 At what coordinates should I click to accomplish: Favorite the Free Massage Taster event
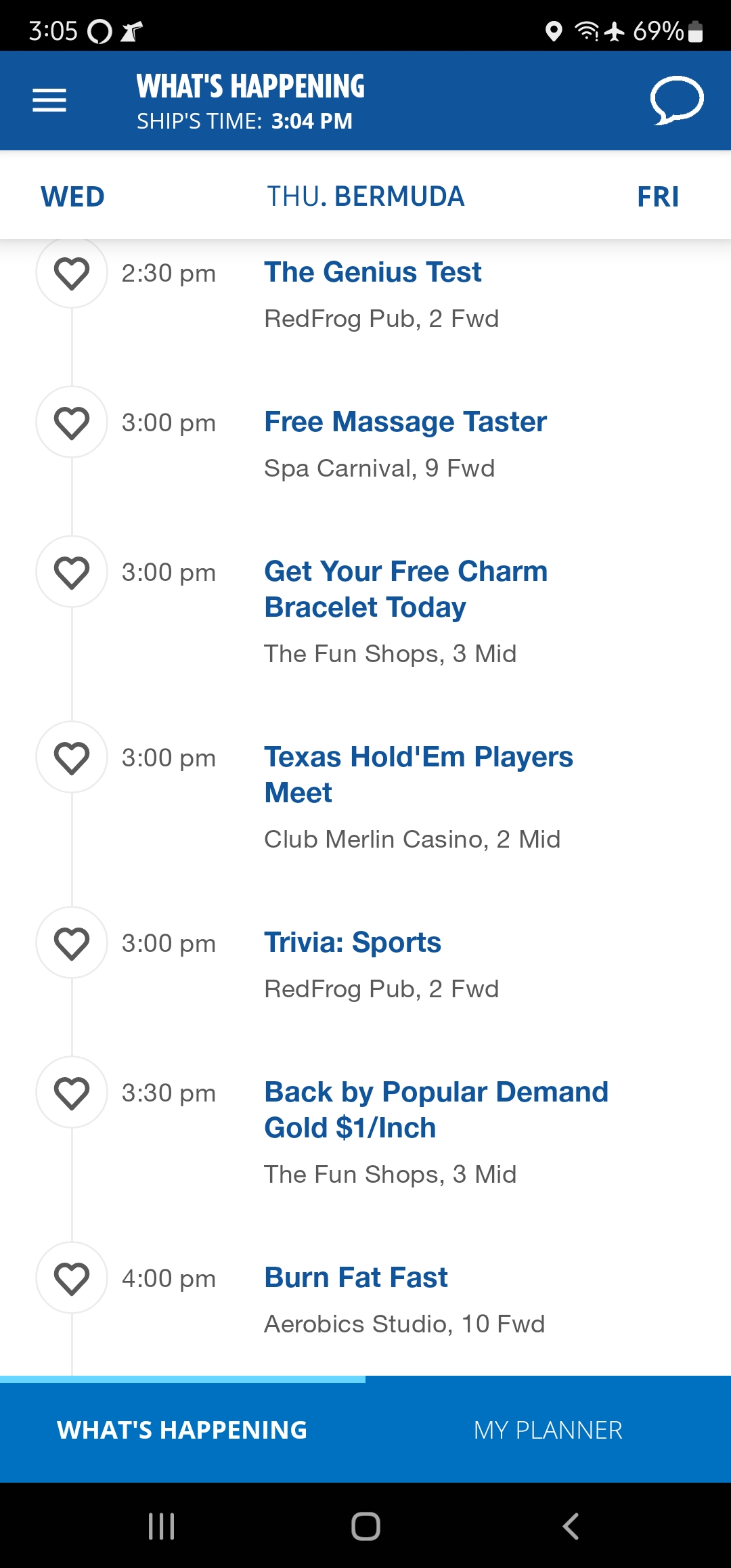pos(72,422)
